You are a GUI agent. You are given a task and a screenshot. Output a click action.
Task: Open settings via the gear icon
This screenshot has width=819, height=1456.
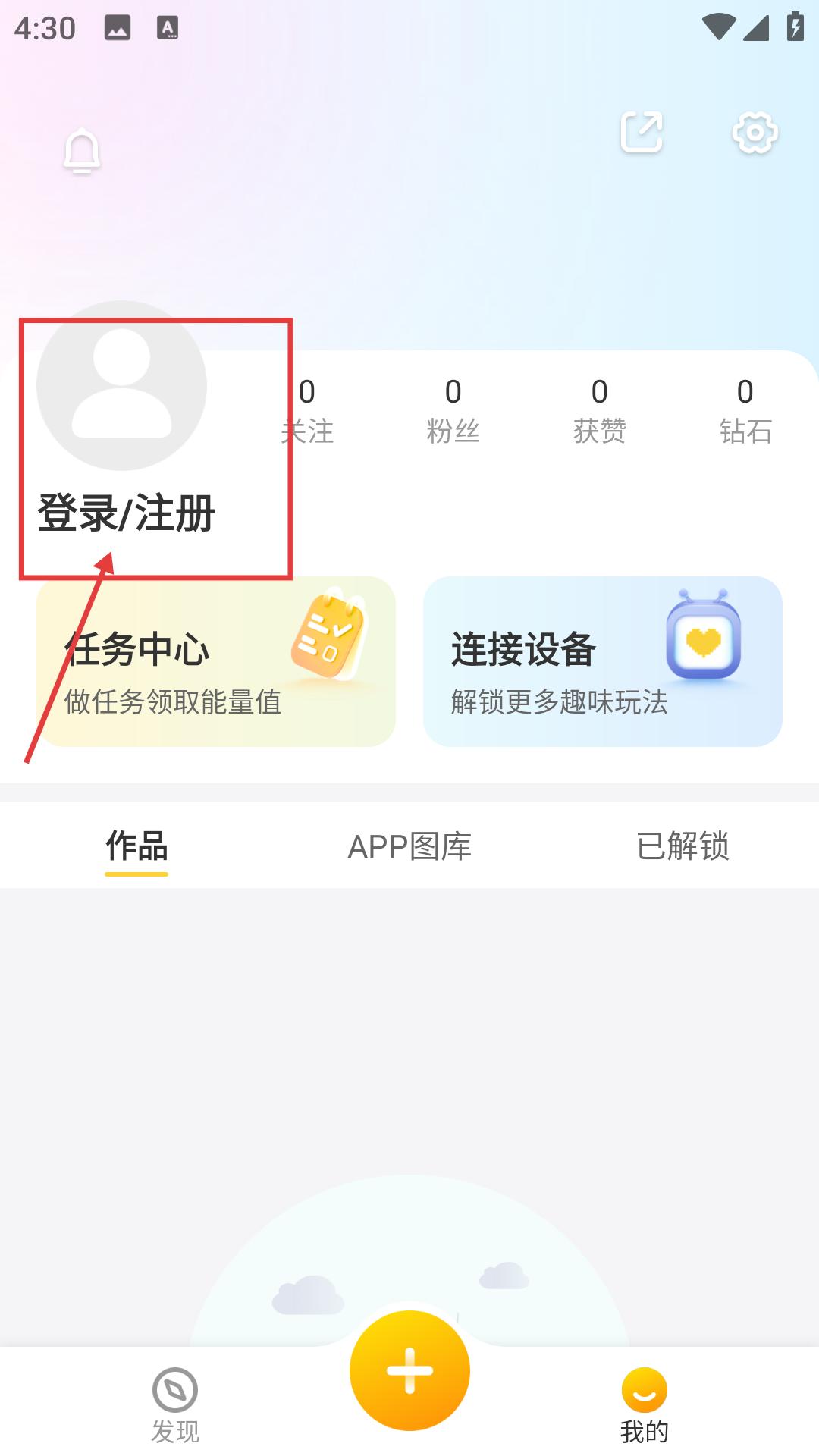click(755, 133)
